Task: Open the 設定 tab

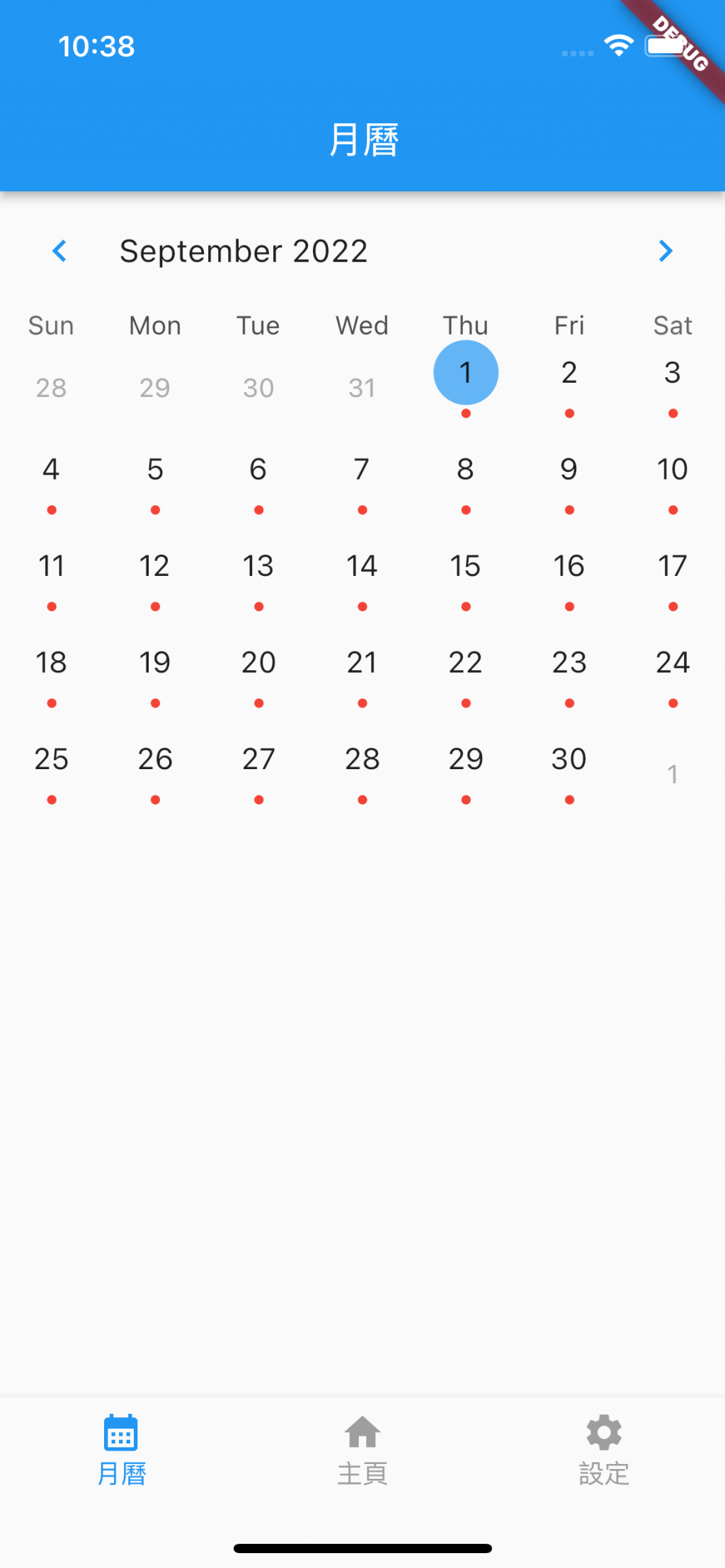Action: (x=603, y=1449)
